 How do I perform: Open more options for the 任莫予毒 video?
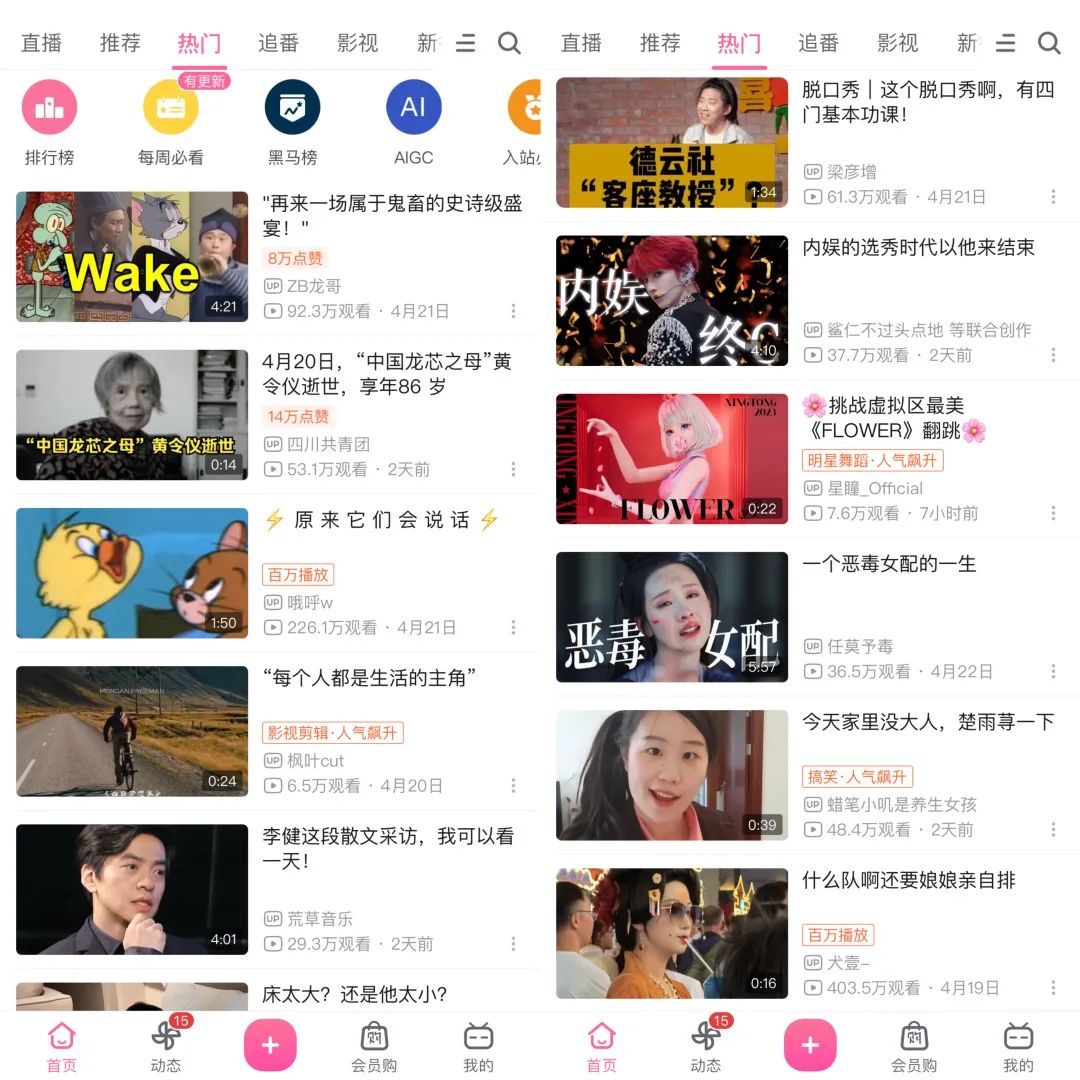[x=1053, y=671]
